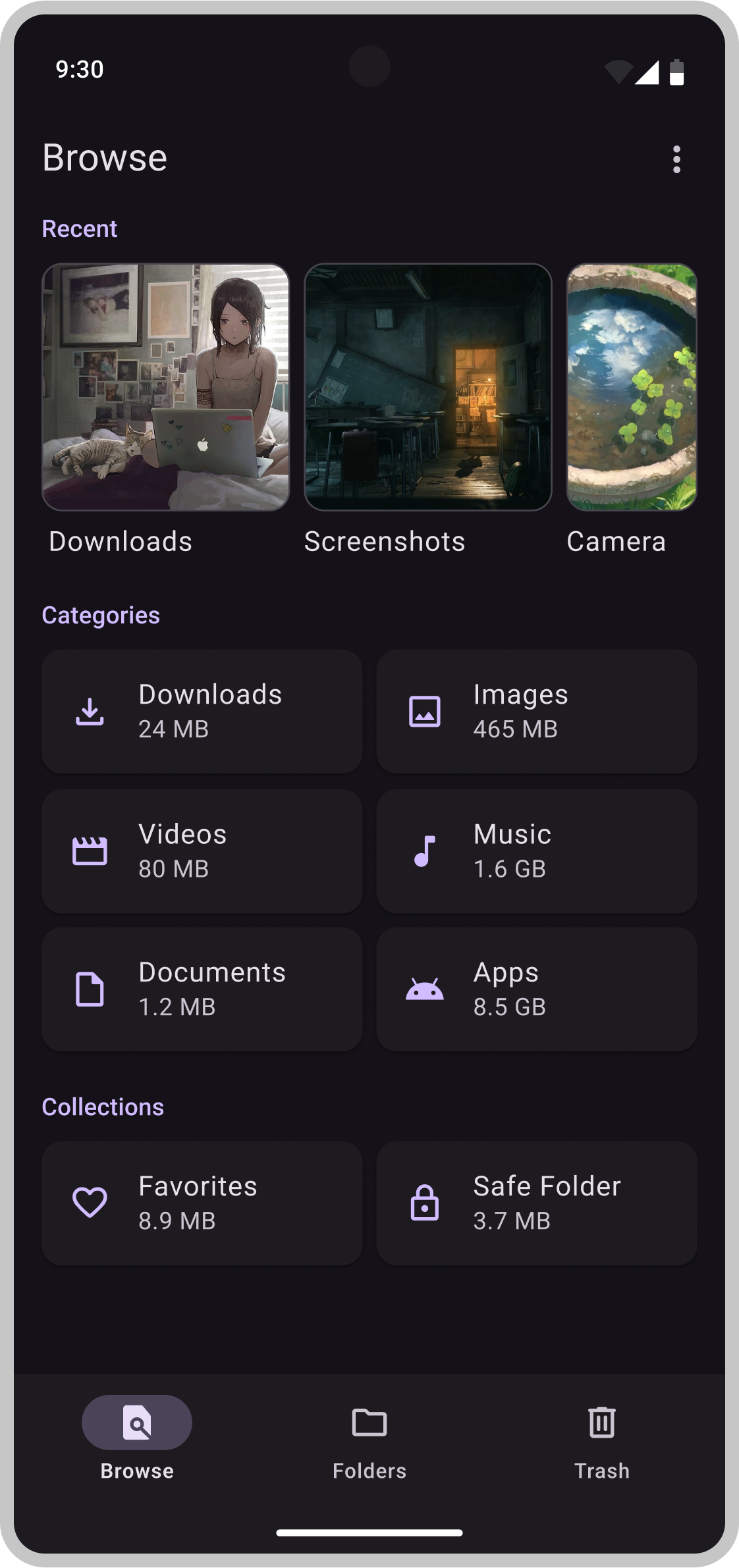This screenshot has height=1568, width=739.
Task: Go to the Trash tab
Action: (601, 1438)
